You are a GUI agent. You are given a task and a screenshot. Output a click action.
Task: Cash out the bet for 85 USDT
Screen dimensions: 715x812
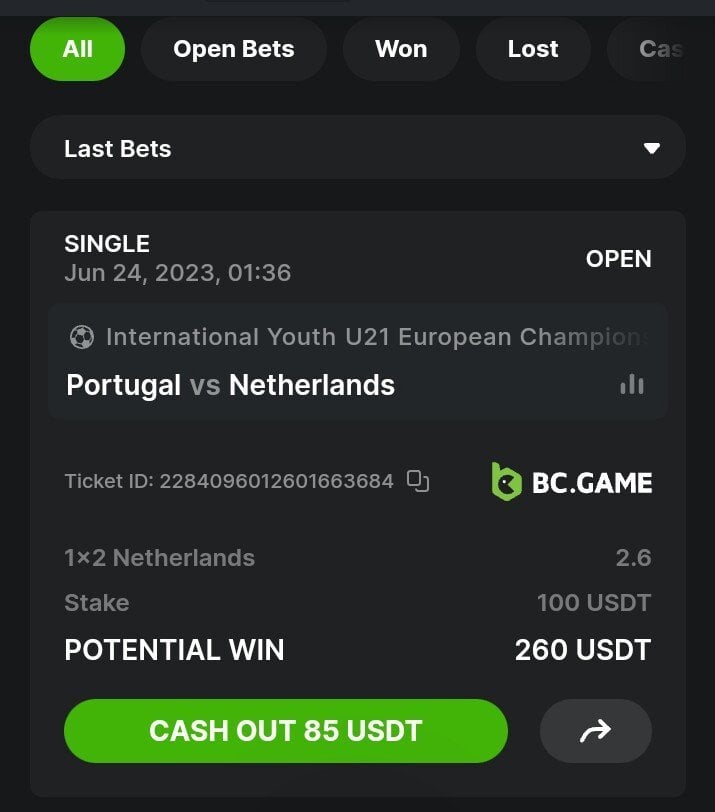[x=286, y=731]
